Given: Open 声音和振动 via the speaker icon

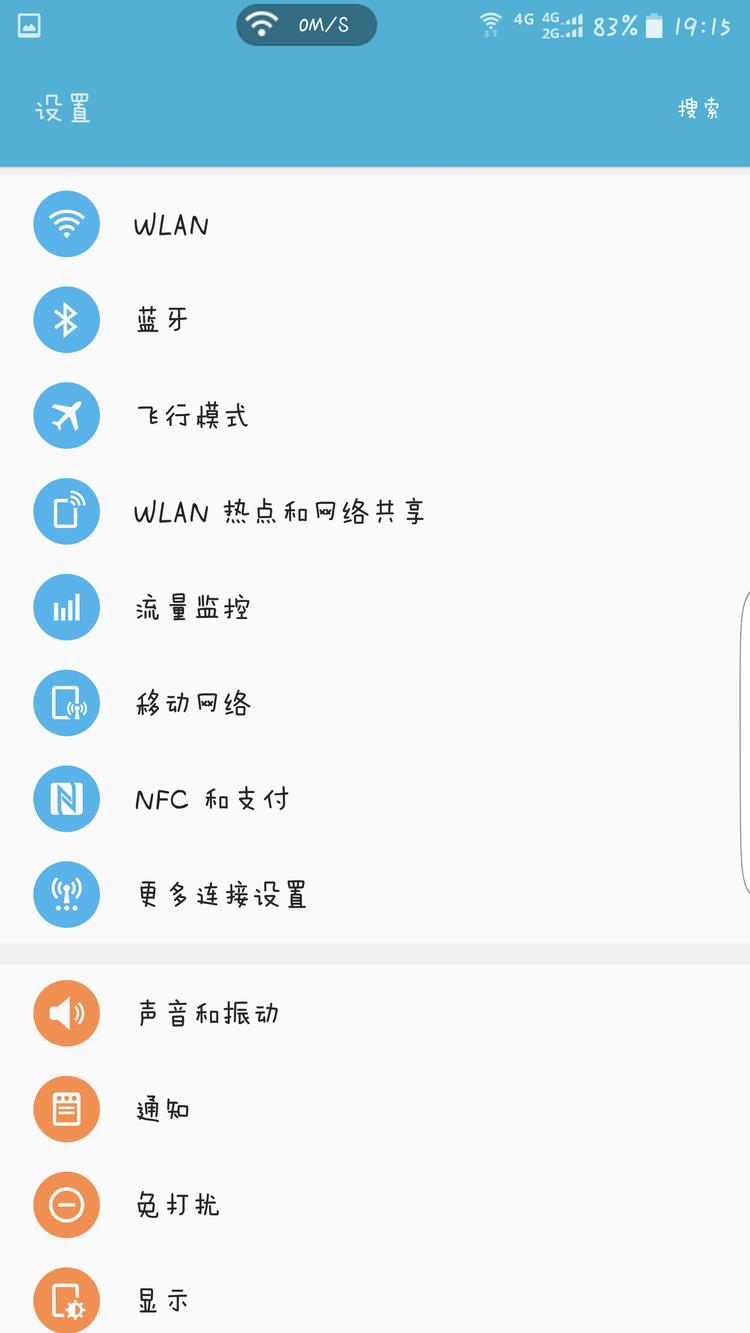Looking at the screenshot, I should (66, 1013).
